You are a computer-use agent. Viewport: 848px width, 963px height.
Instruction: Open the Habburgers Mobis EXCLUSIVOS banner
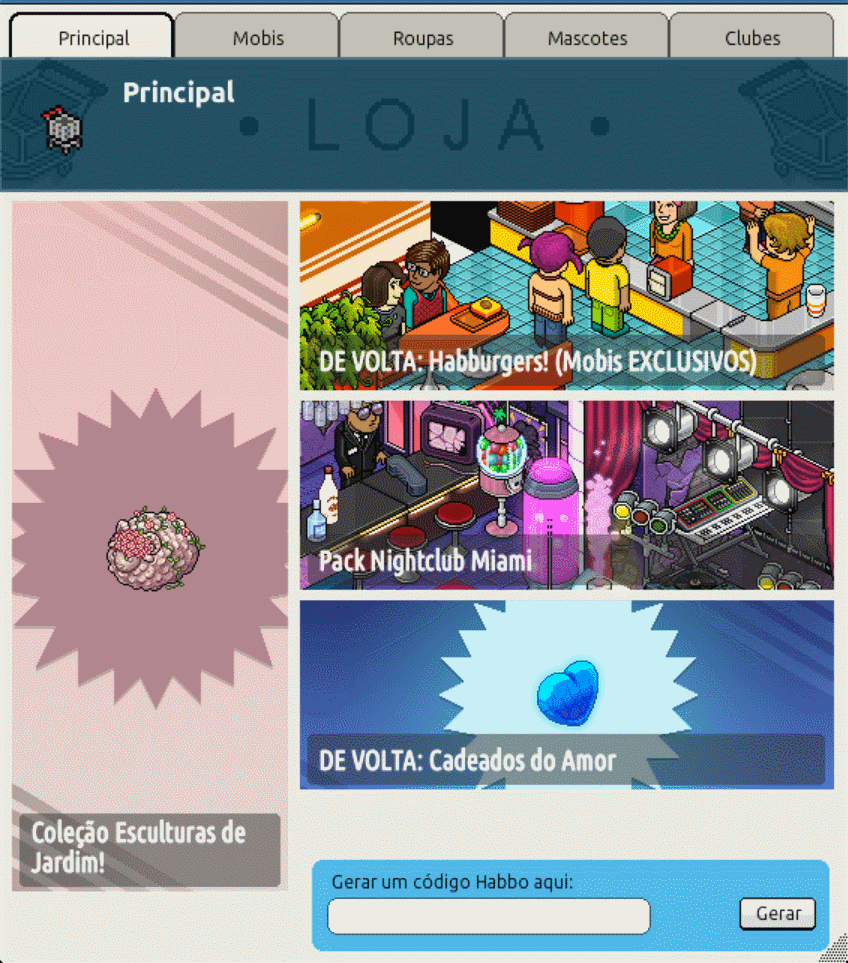(x=566, y=296)
